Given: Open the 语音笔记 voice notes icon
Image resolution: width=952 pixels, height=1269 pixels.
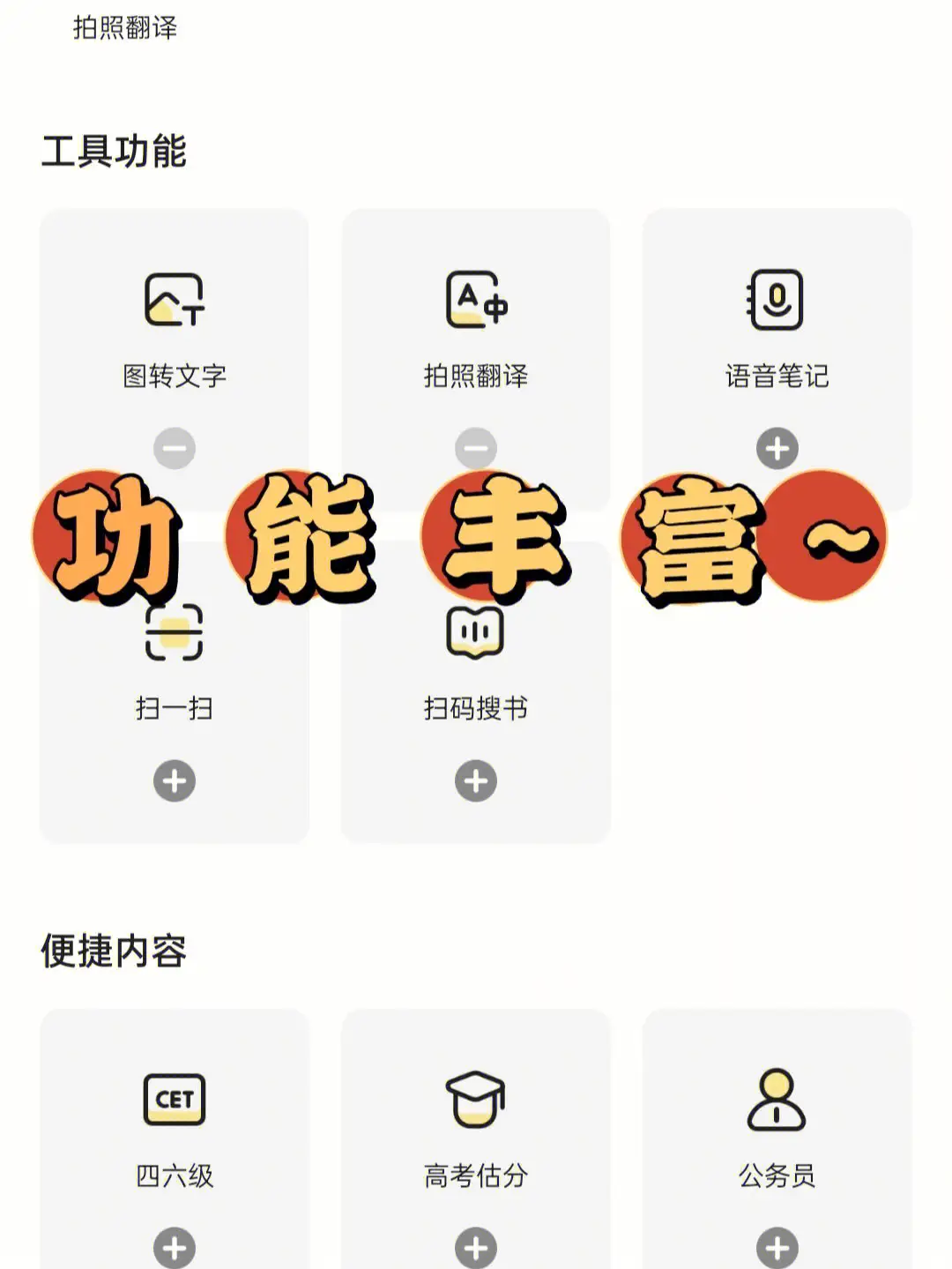Looking at the screenshot, I should (776, 300).
